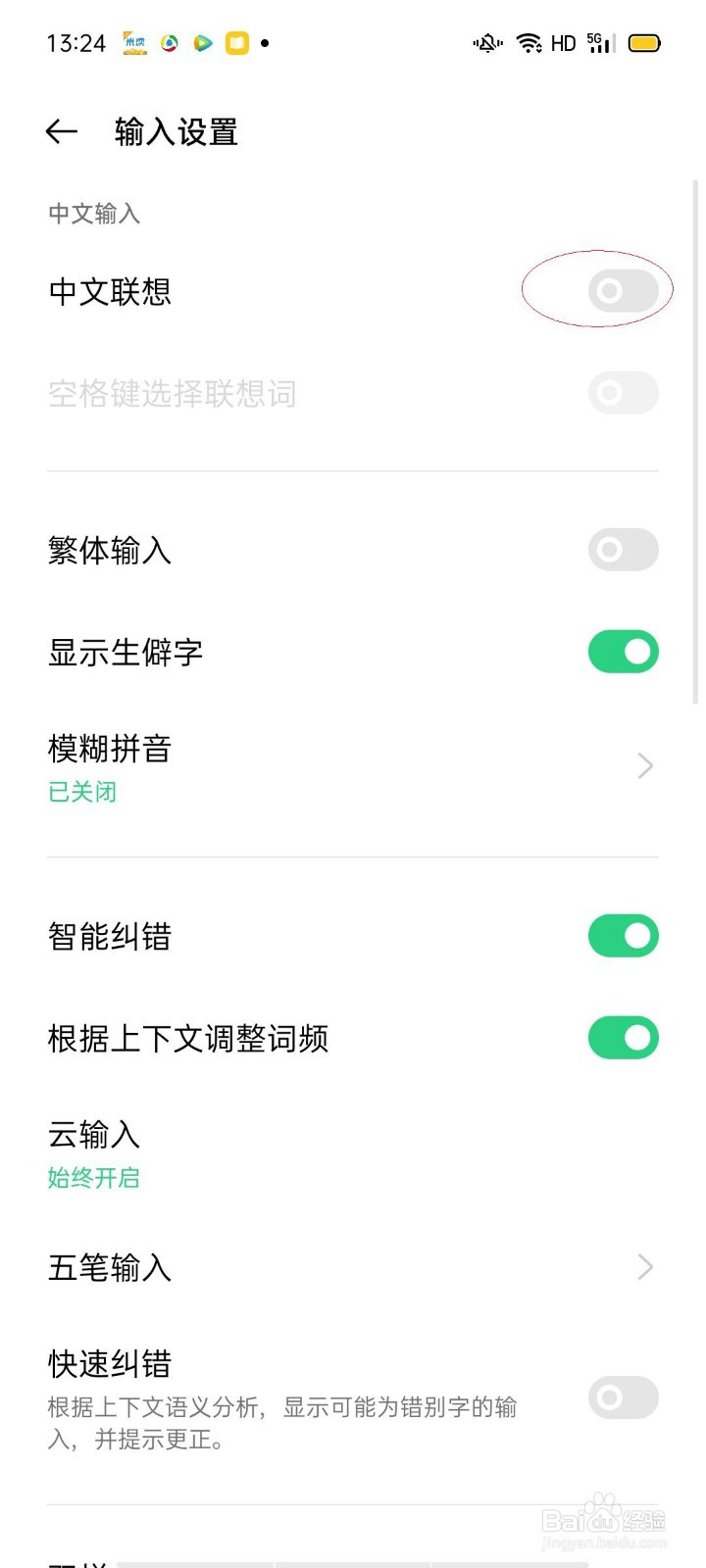Viewport: 706px width, 1568px height.
Task: Enable the 中文联想 switch
Action: (623, 291)
